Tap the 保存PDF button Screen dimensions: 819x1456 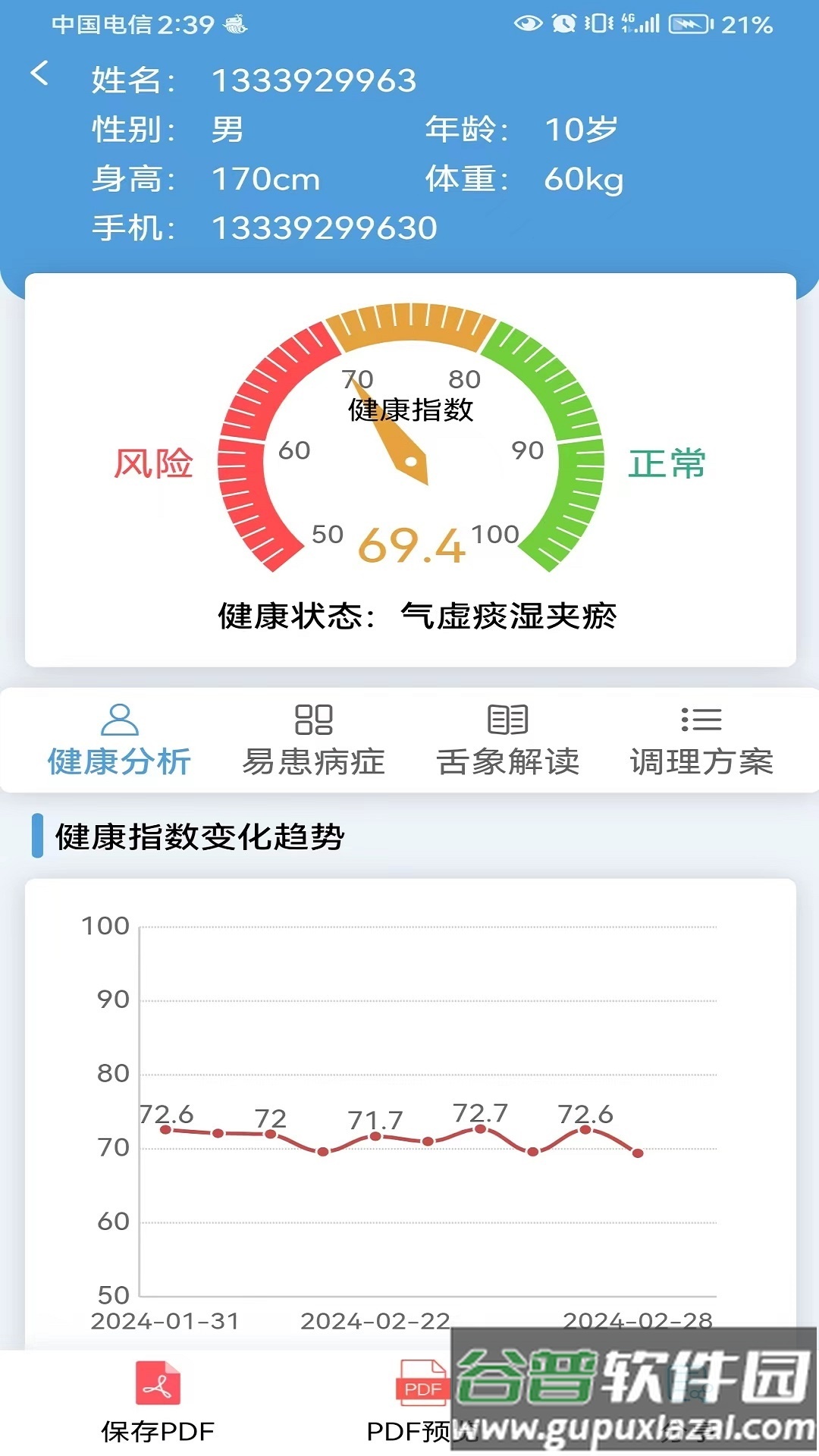coord(158,1401)
